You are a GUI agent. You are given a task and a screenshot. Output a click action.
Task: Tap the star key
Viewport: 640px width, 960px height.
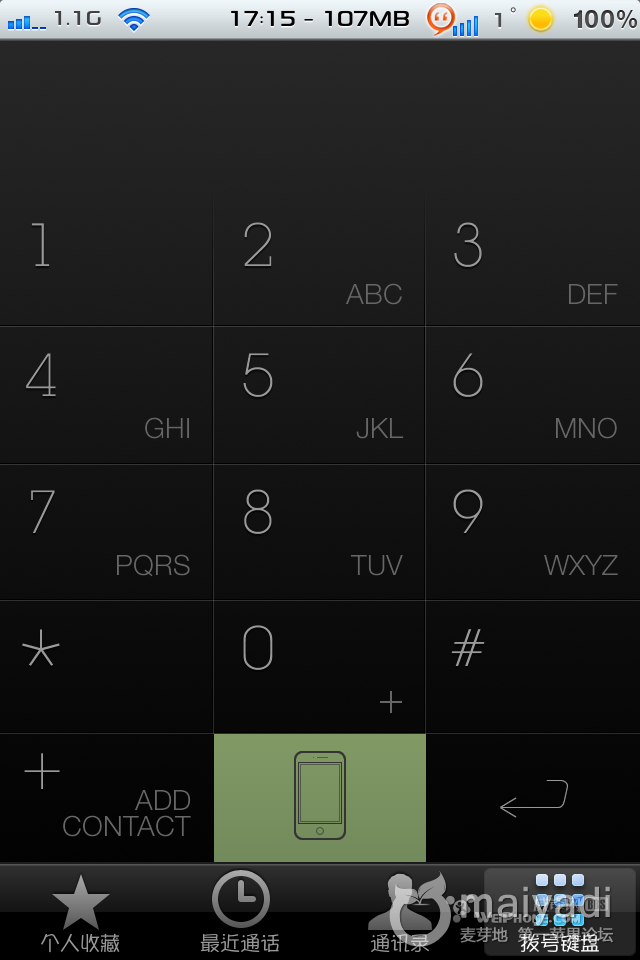pyautogui.click(x=106, y=666)
